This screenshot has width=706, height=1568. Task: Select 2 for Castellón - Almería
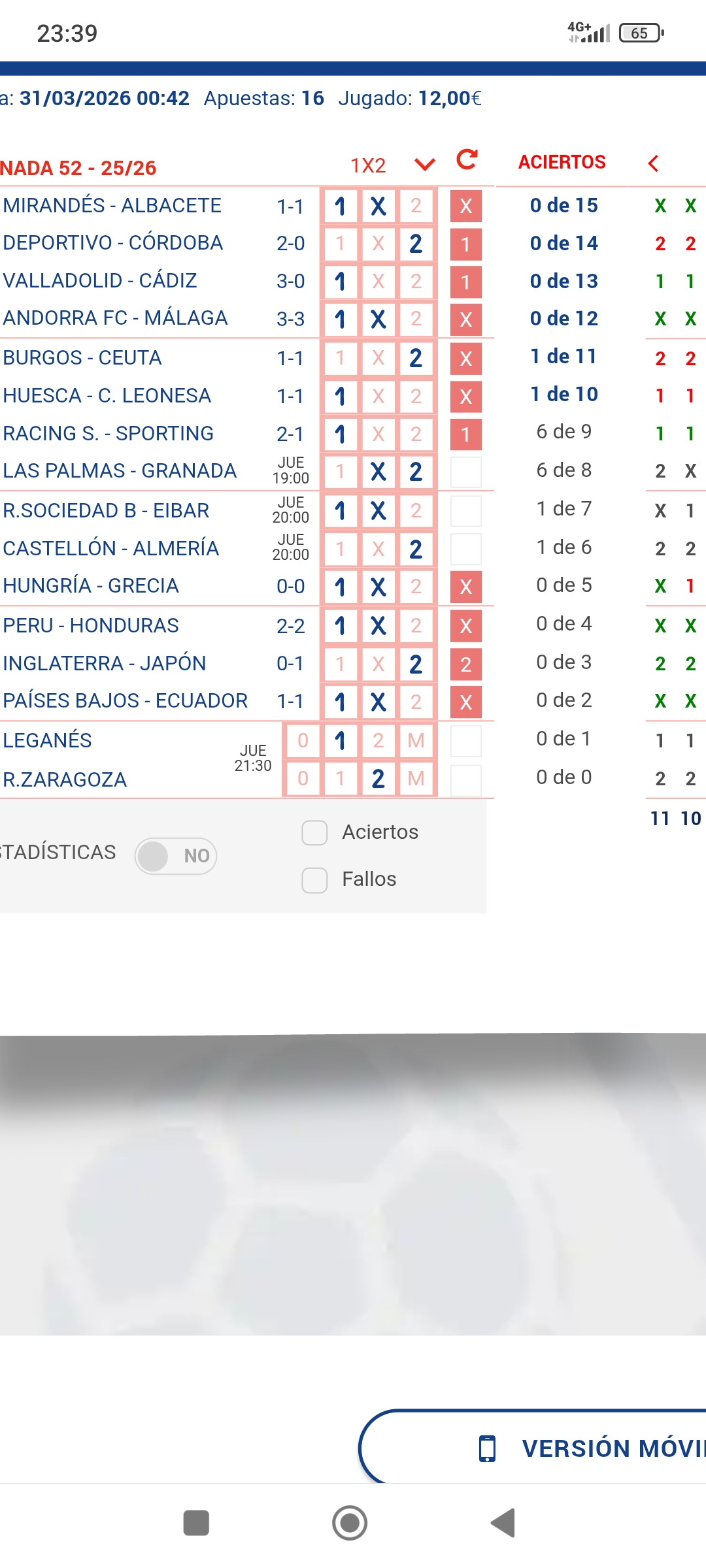[x=416, y=549]
